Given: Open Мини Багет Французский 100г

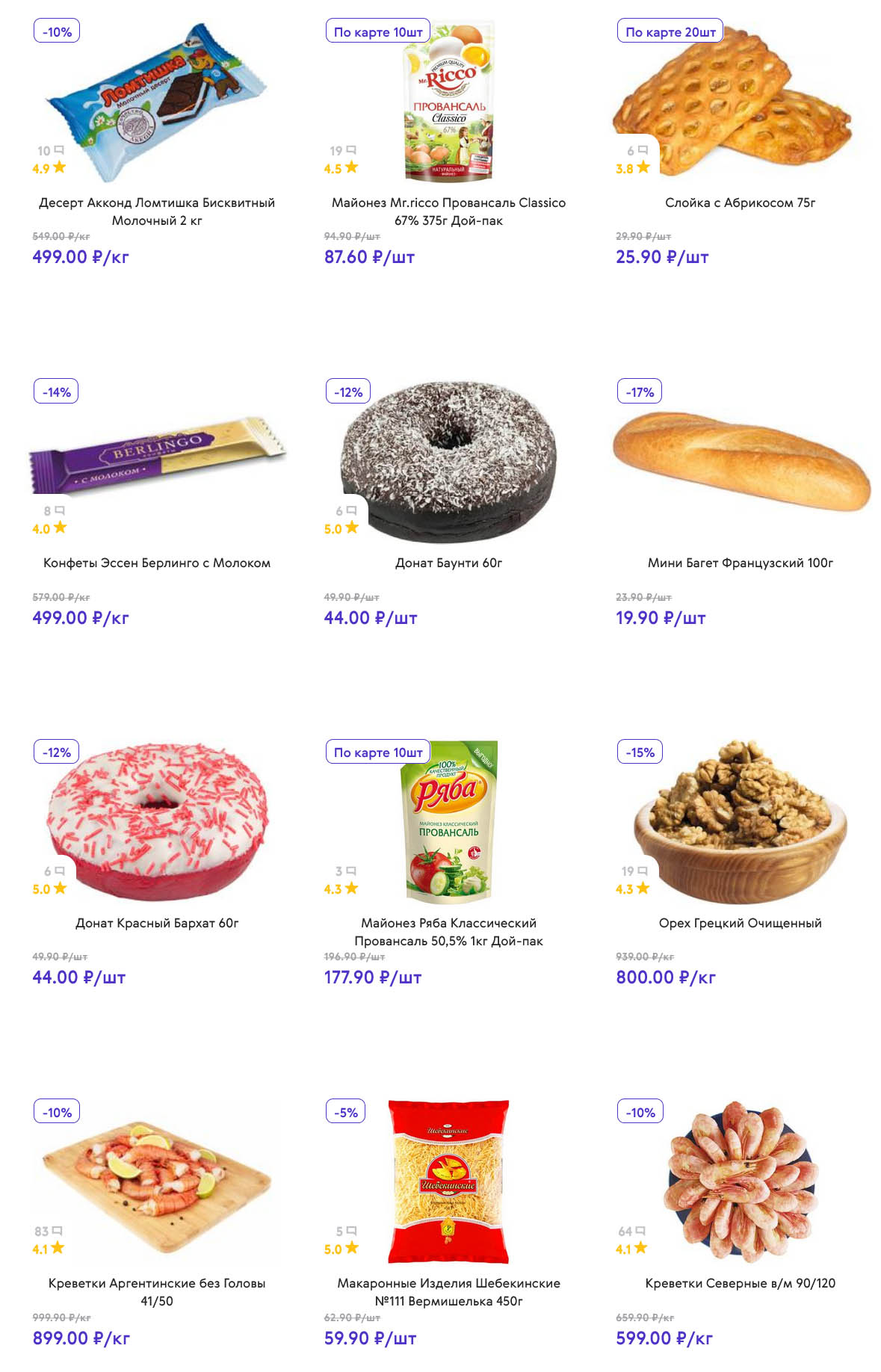Looking at the screenshot, I should tap(740, 563).
